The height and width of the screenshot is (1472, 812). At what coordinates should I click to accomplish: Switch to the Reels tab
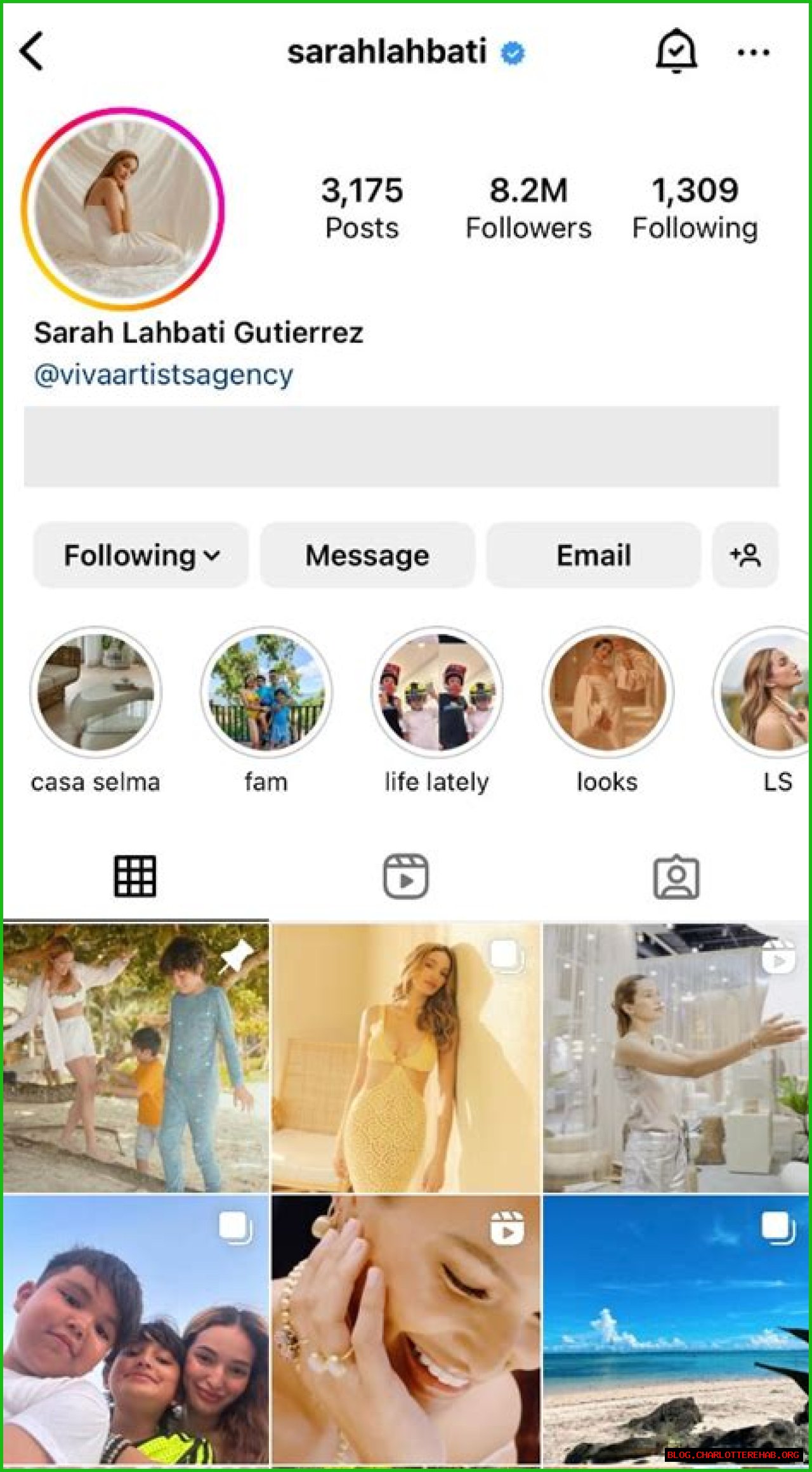406,877
